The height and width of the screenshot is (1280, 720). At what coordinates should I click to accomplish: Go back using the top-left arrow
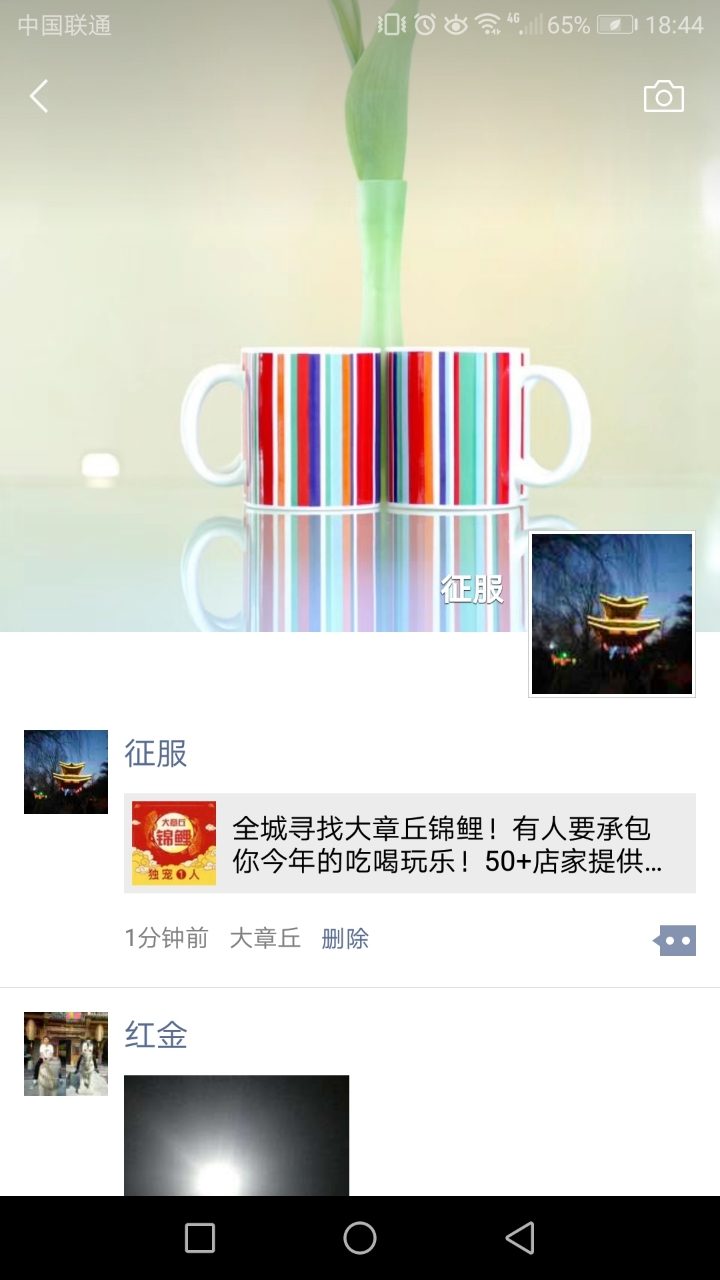pos(38,97)
